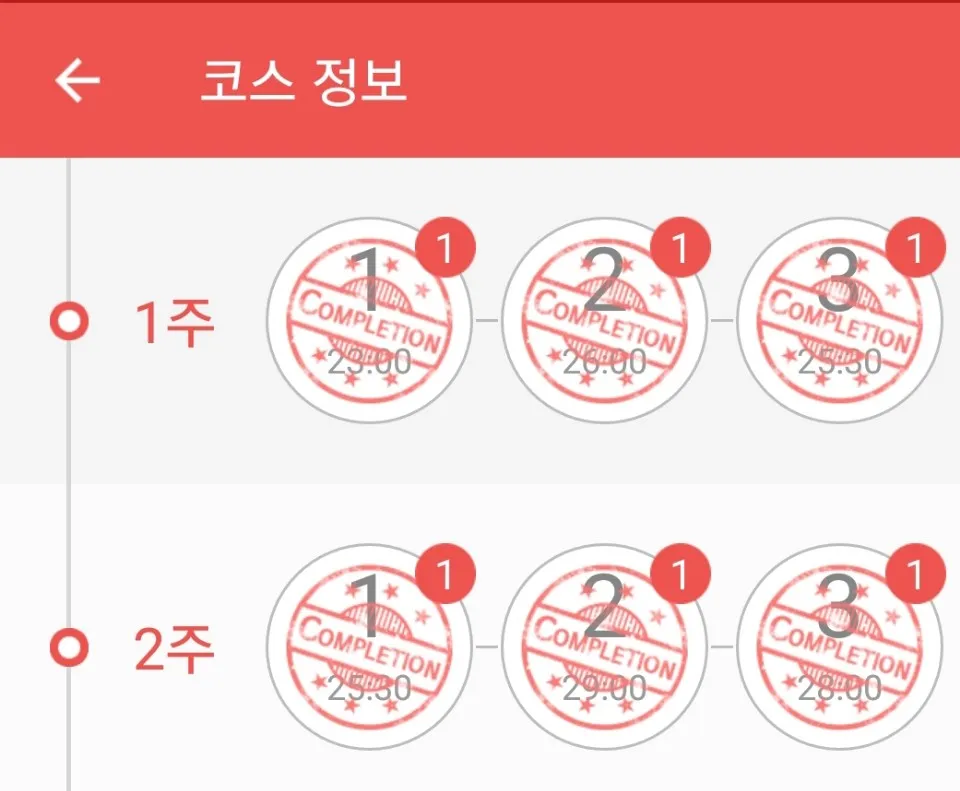Screen dimensions: 960x791
Task: Open session 2 of 1주
Action: pos(605,320)
